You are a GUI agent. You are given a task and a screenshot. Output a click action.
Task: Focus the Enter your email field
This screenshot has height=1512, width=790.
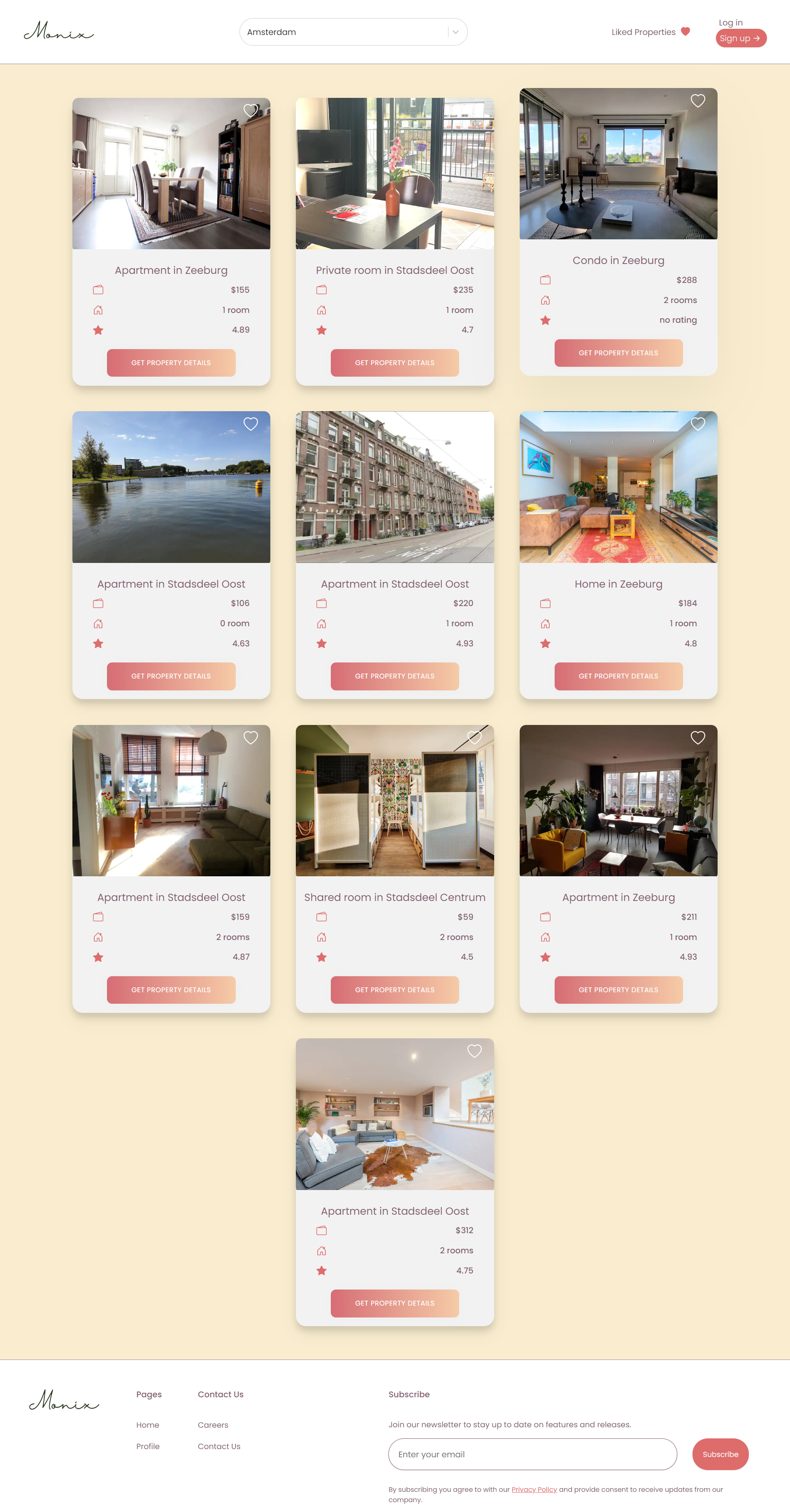(532, 1454)
